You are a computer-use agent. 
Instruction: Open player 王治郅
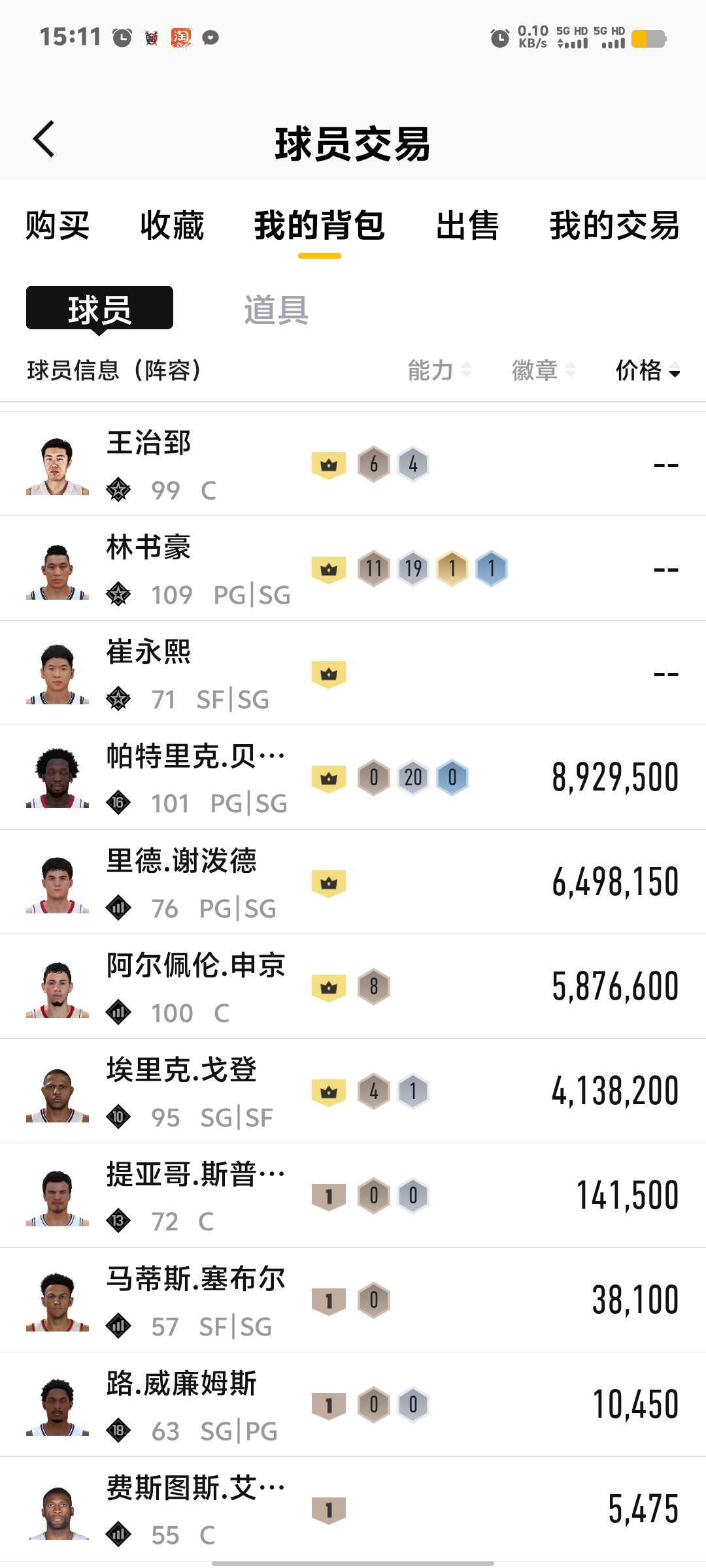(x=353, y=465)
